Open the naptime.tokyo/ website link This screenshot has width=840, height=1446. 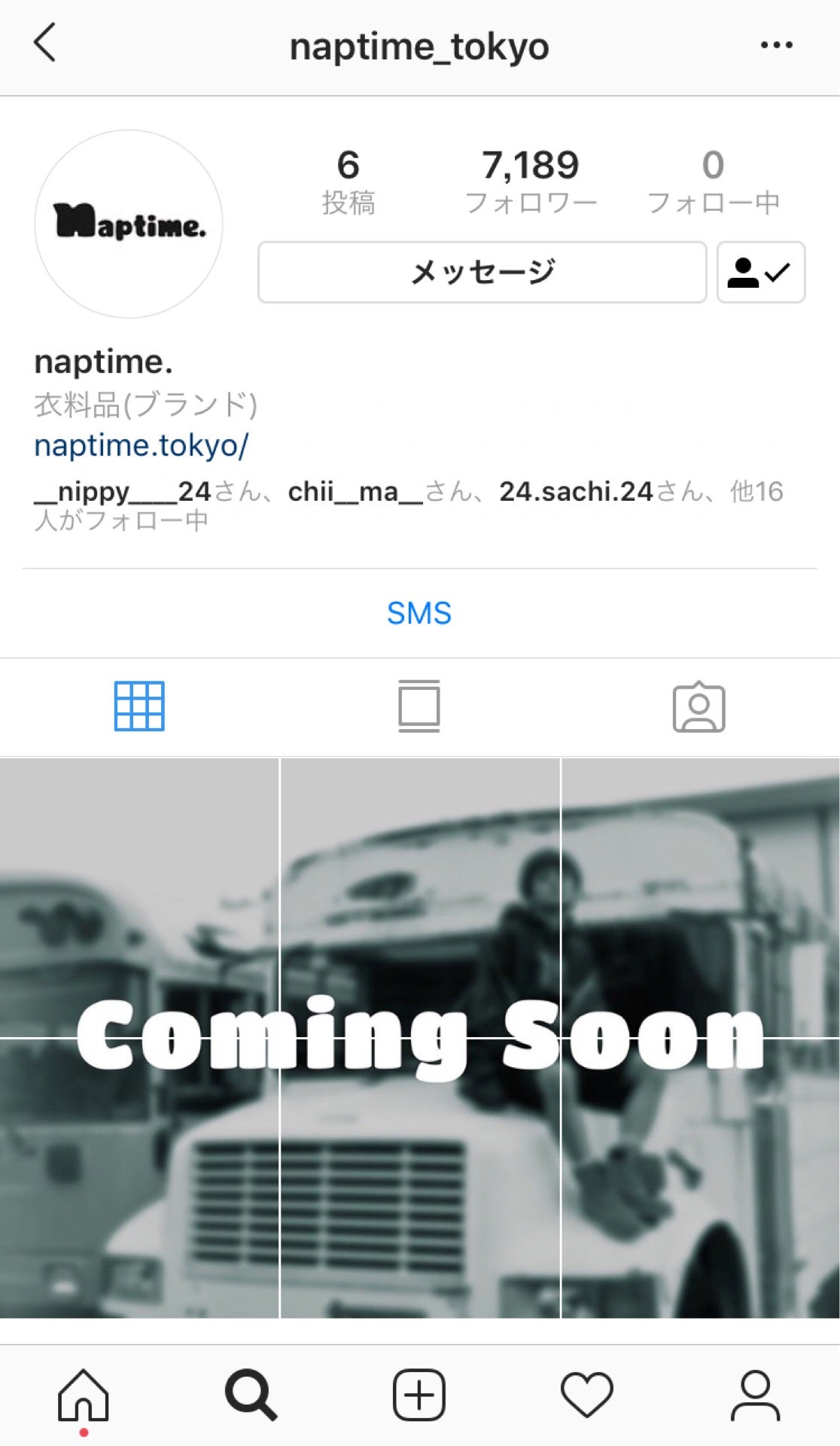point(142,446)
